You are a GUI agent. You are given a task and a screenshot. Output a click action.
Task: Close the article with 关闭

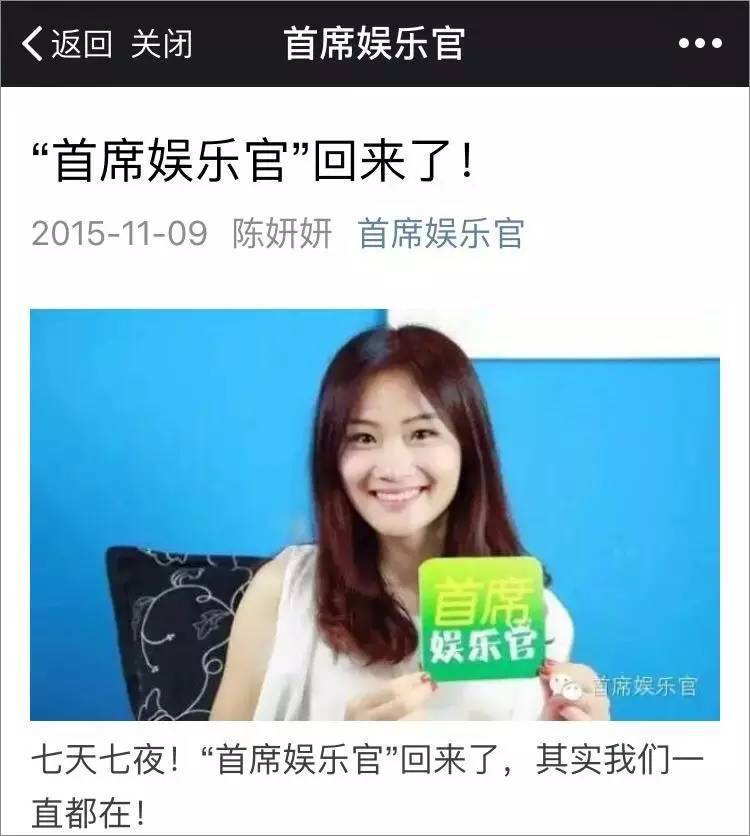(161, 44)
